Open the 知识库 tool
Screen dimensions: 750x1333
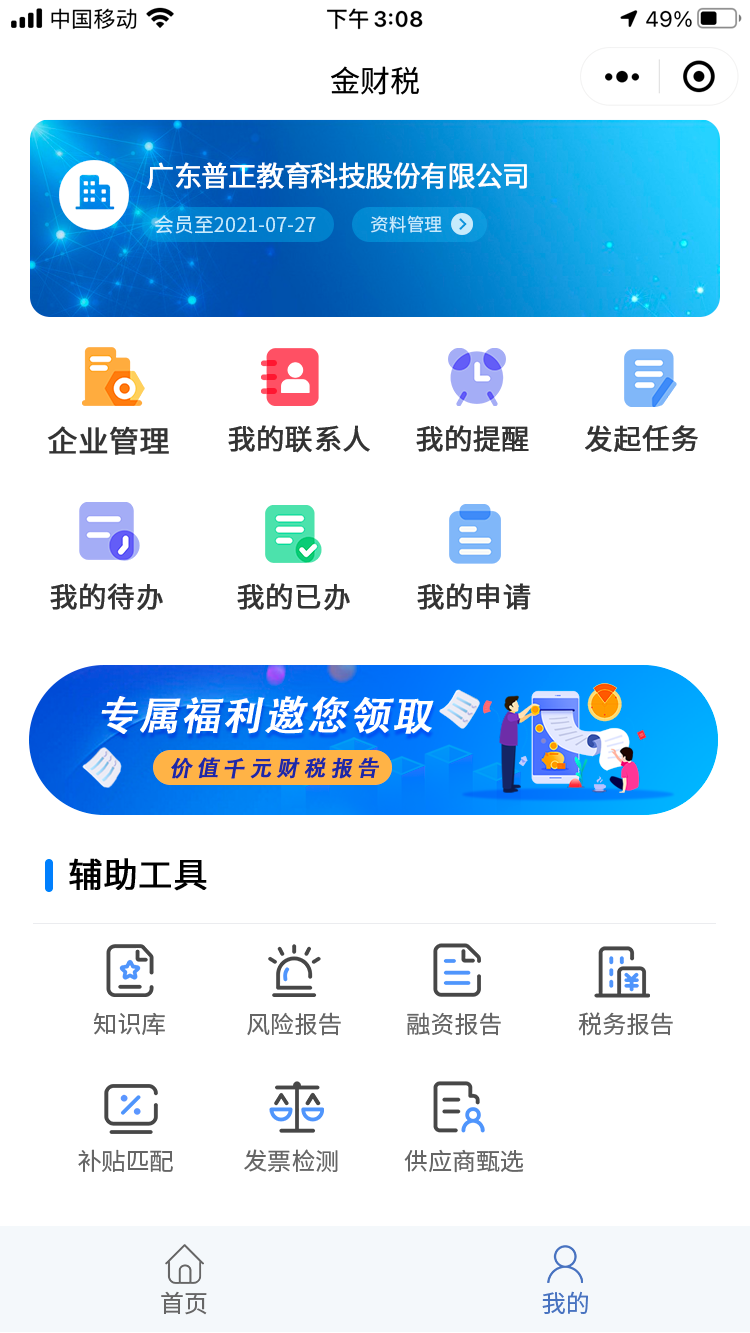130,990
